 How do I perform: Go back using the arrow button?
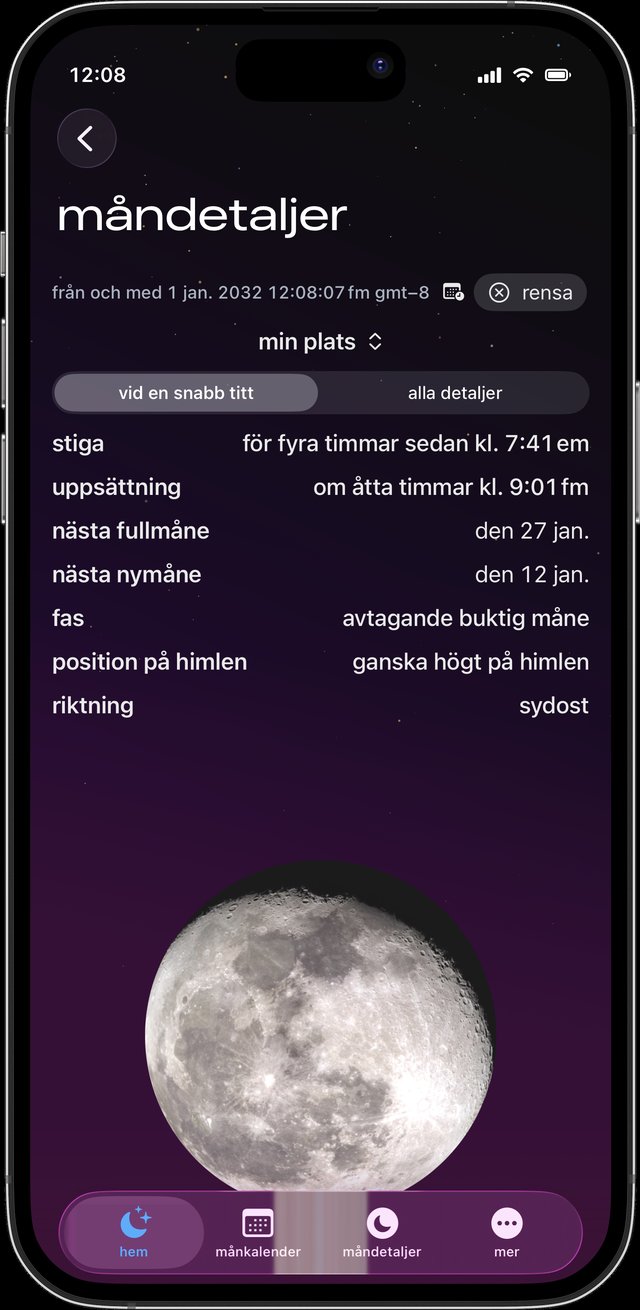pyautogui.click(x=87, y=138)
